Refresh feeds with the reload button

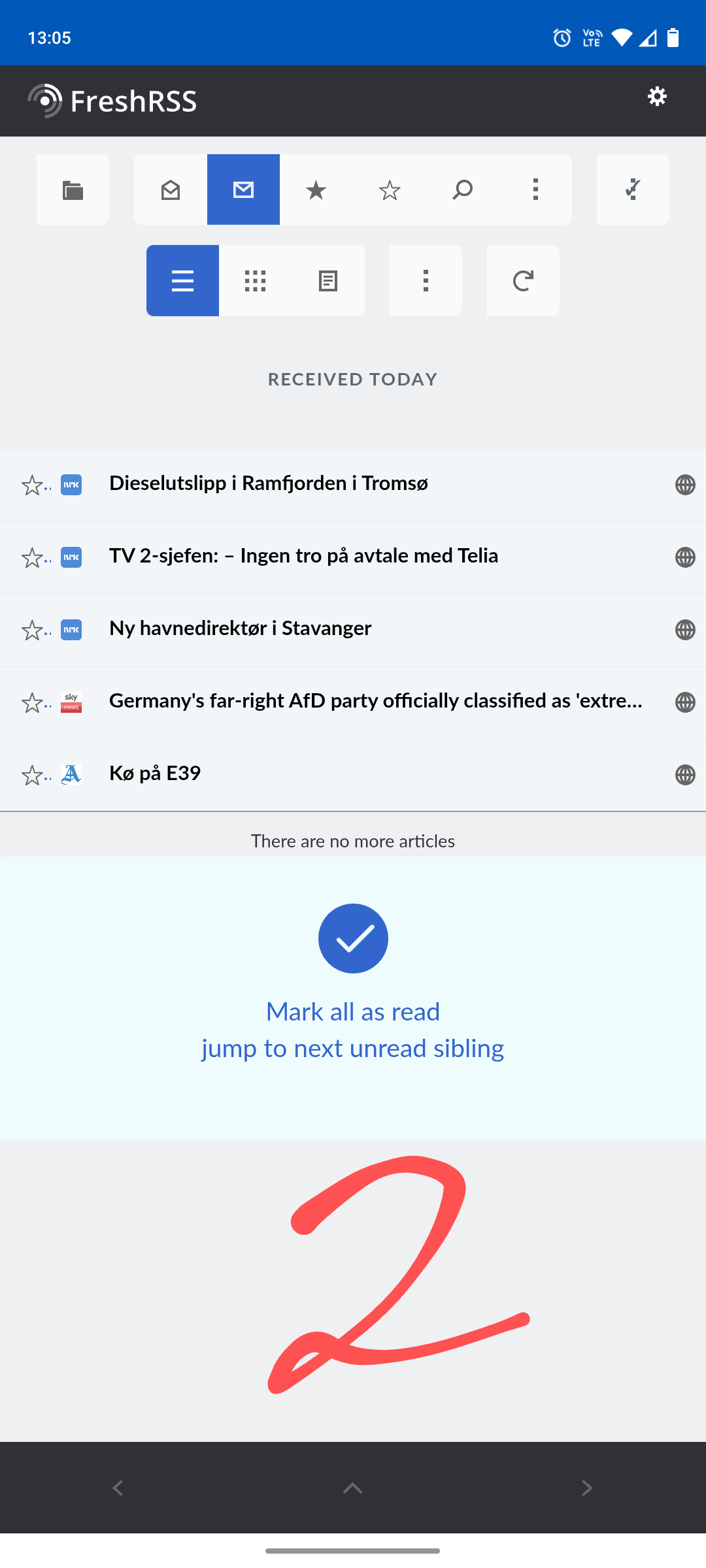coord(523,281)
